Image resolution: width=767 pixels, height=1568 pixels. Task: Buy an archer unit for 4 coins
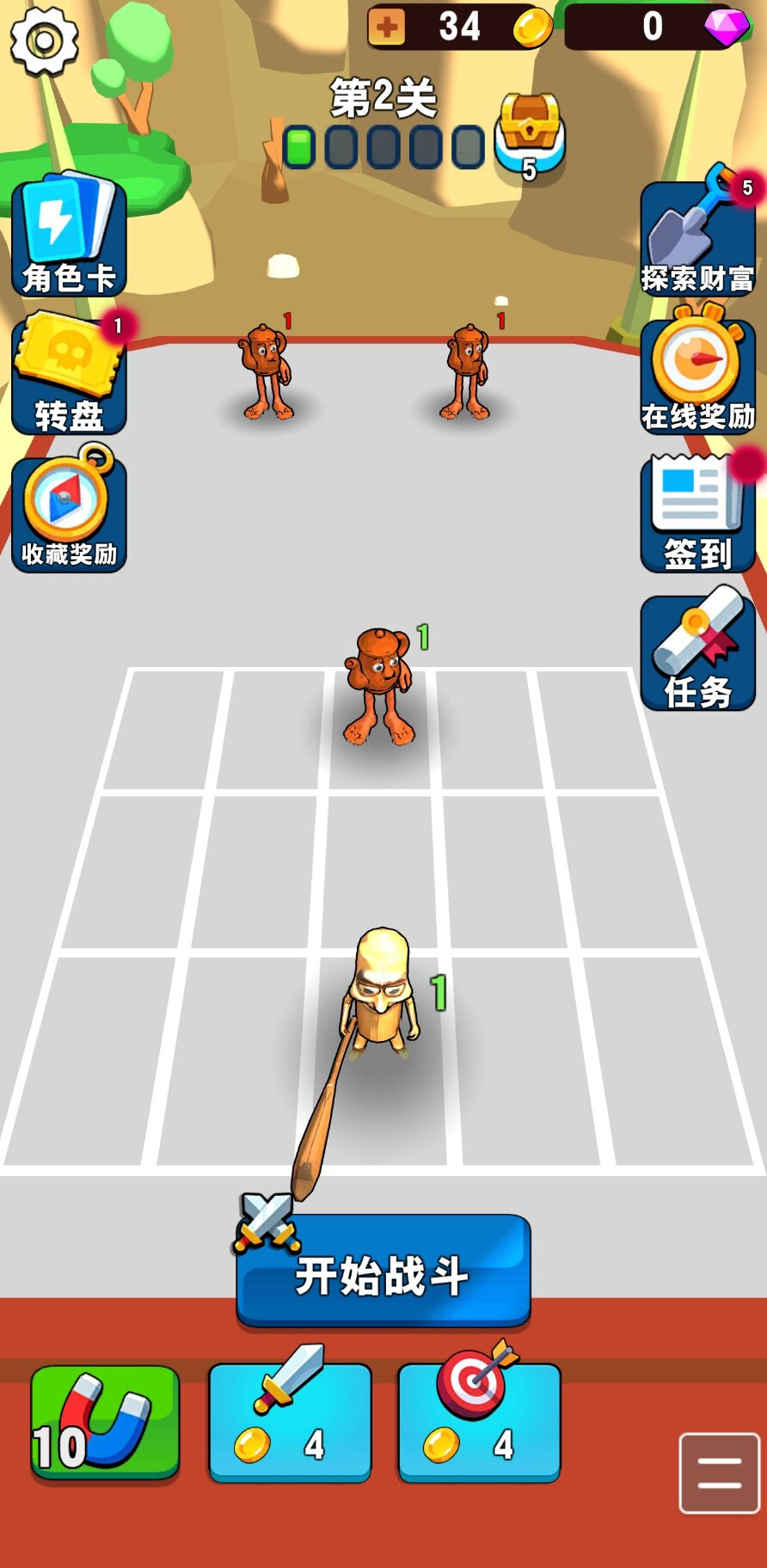(x=479, y=1423)
